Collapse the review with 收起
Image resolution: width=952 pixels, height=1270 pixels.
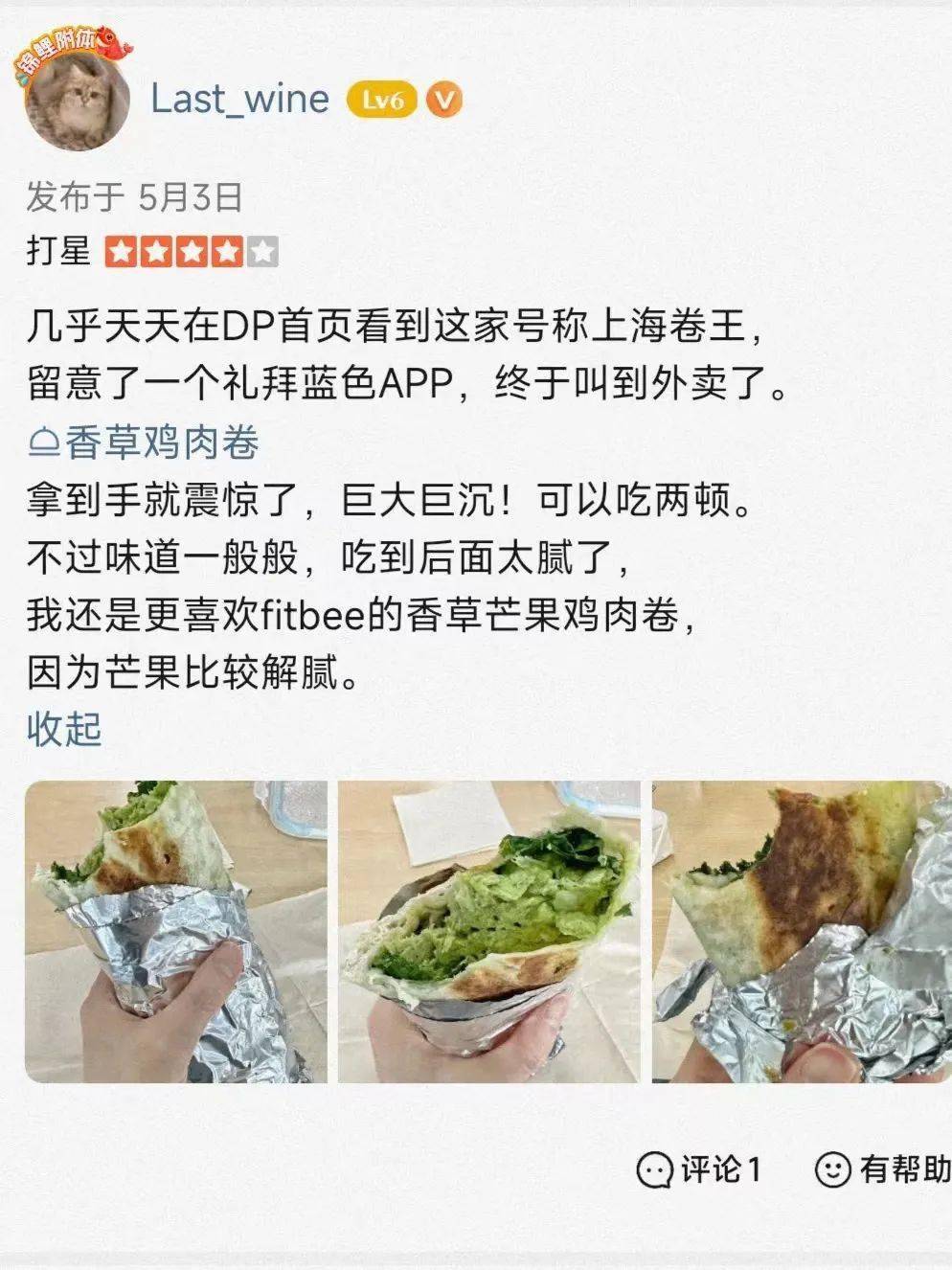pos(63,728)
